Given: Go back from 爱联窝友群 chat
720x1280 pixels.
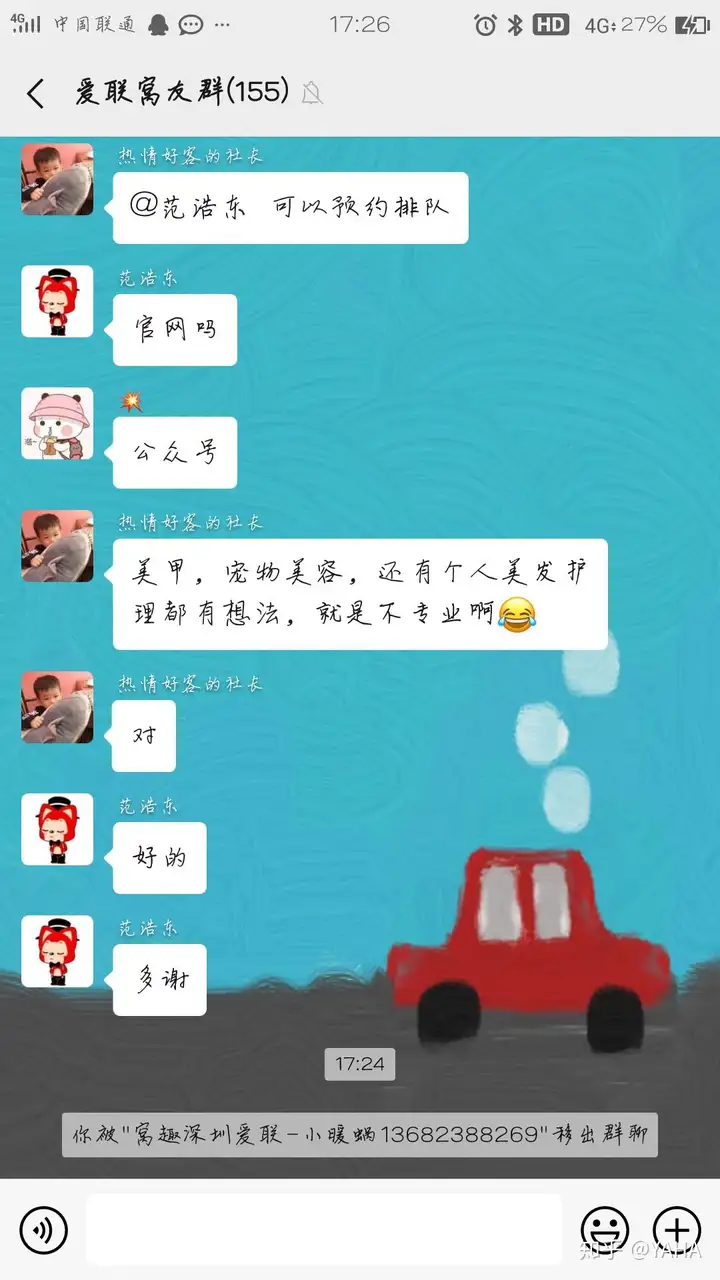Looking at the screenshot, I should click(36, 94).
